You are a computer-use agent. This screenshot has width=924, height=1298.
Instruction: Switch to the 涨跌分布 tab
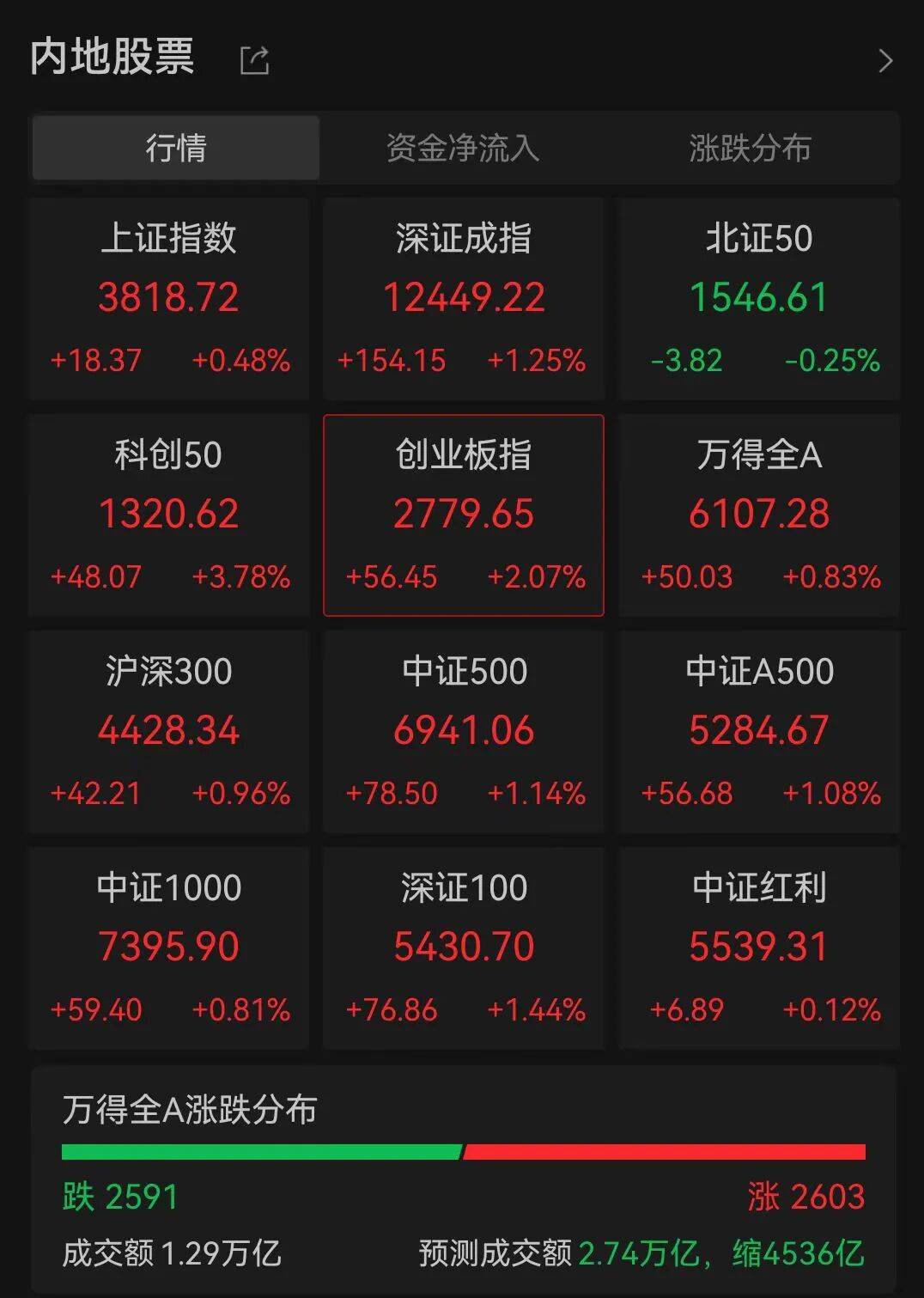pos(749,148)
